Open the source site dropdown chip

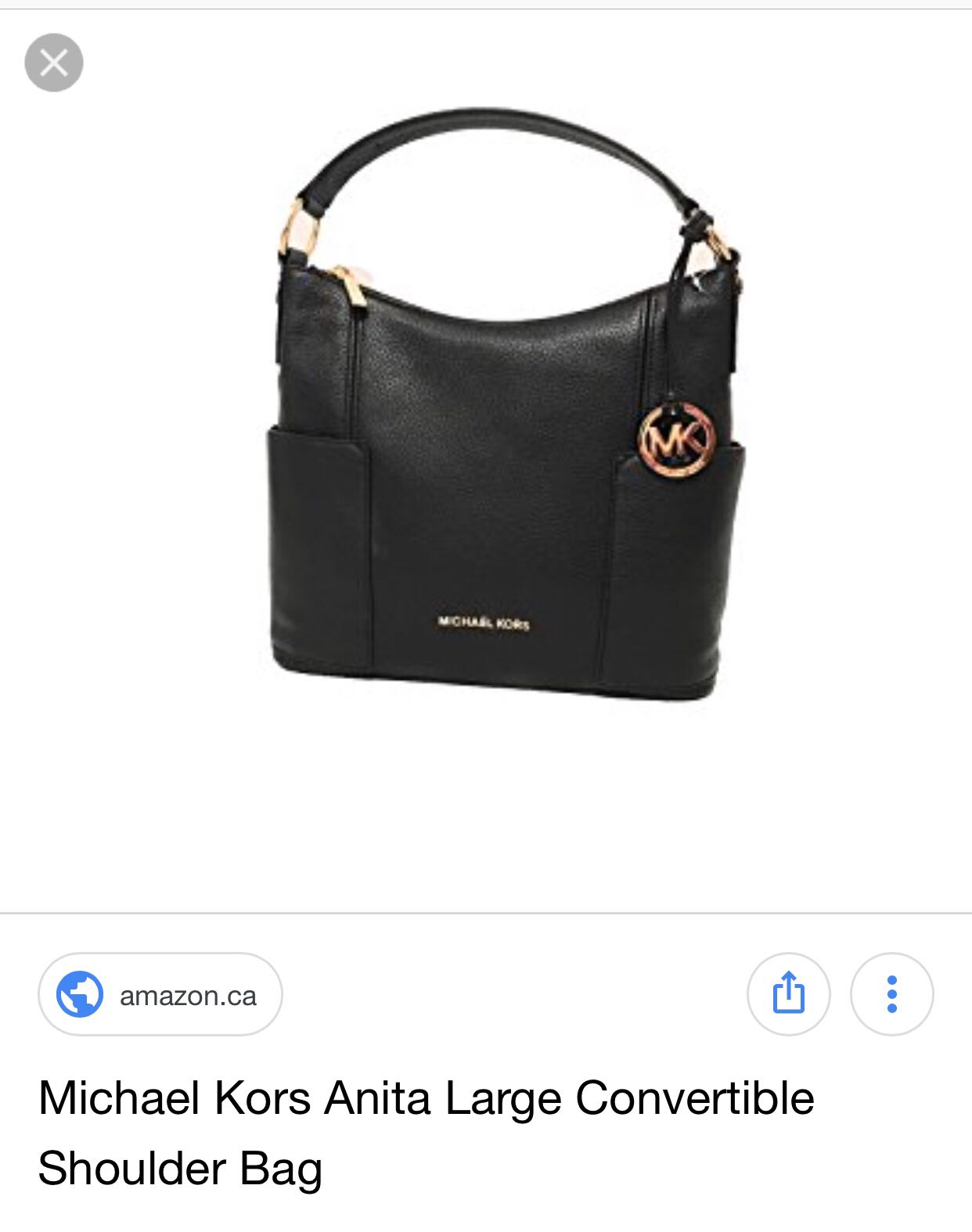point(160,993)
